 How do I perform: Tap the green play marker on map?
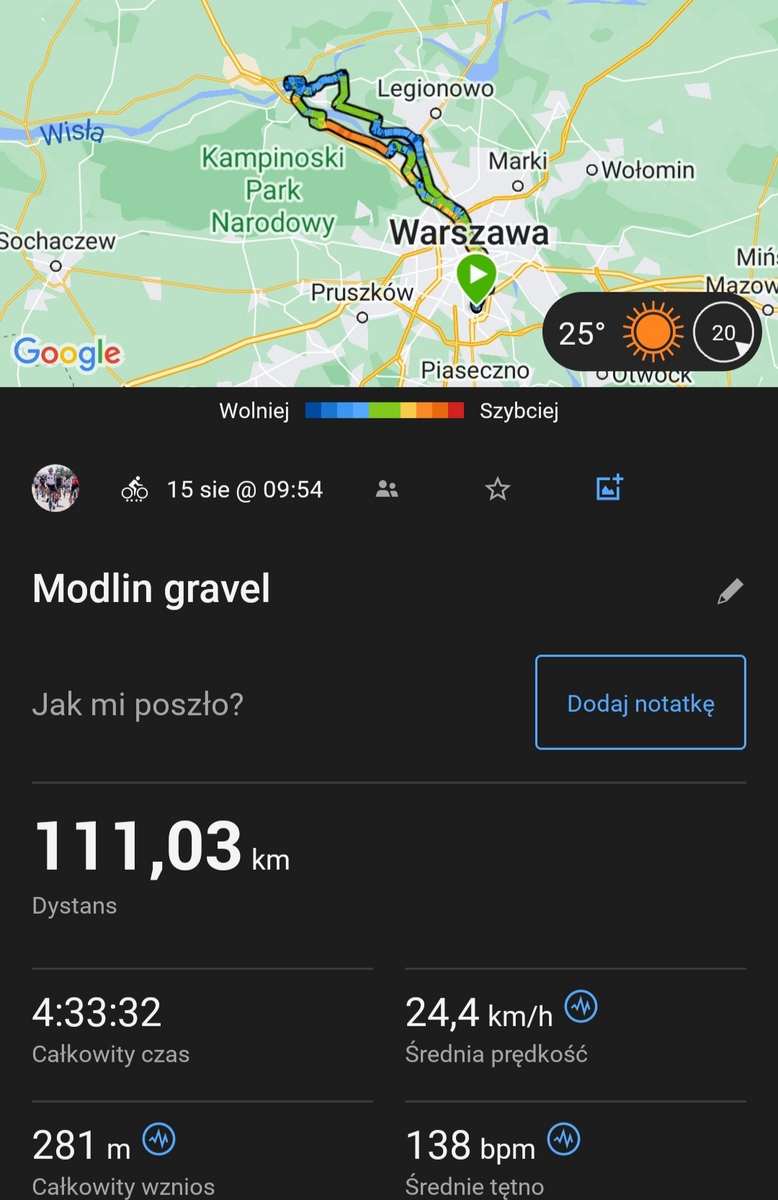click(x=476, y=274)
